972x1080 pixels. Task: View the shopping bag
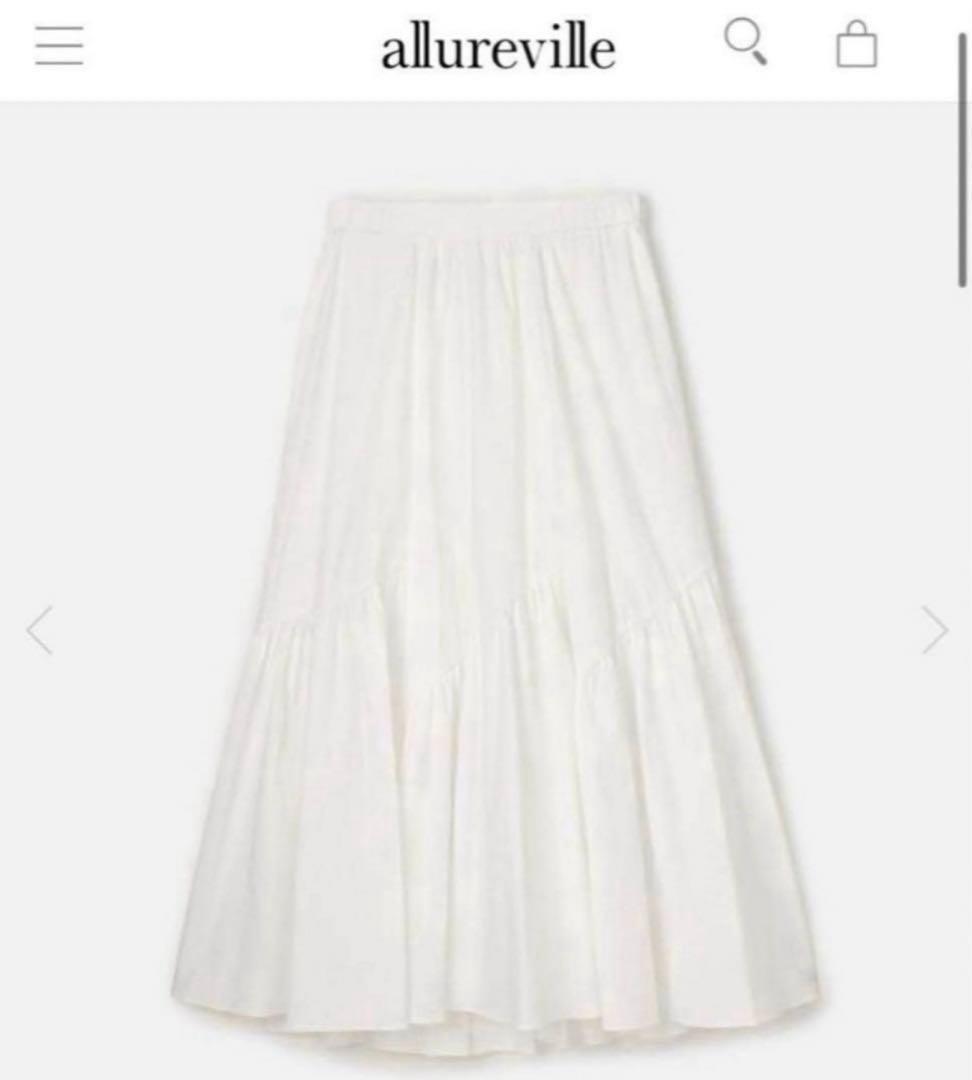[856, 46]
